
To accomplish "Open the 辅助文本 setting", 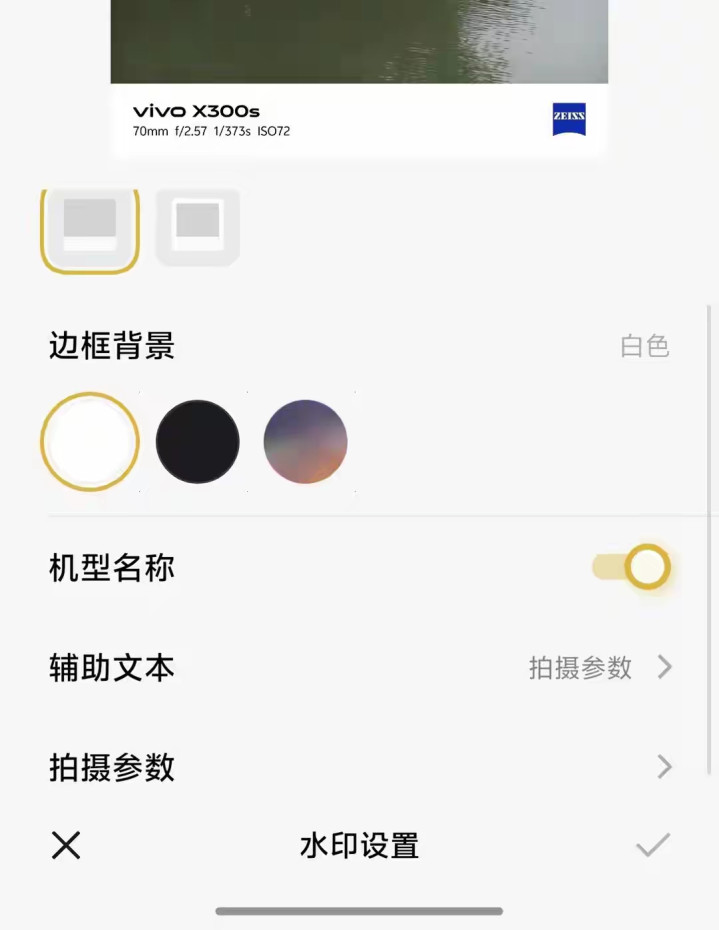I will [360, 668].
